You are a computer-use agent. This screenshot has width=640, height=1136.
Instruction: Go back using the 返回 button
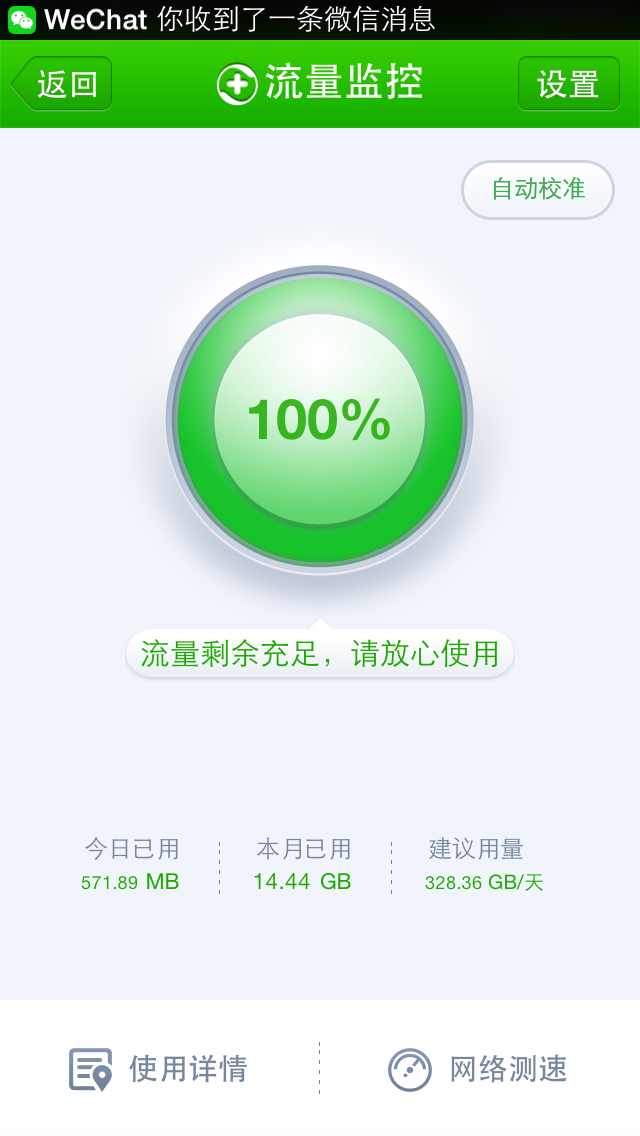point(62,84)
